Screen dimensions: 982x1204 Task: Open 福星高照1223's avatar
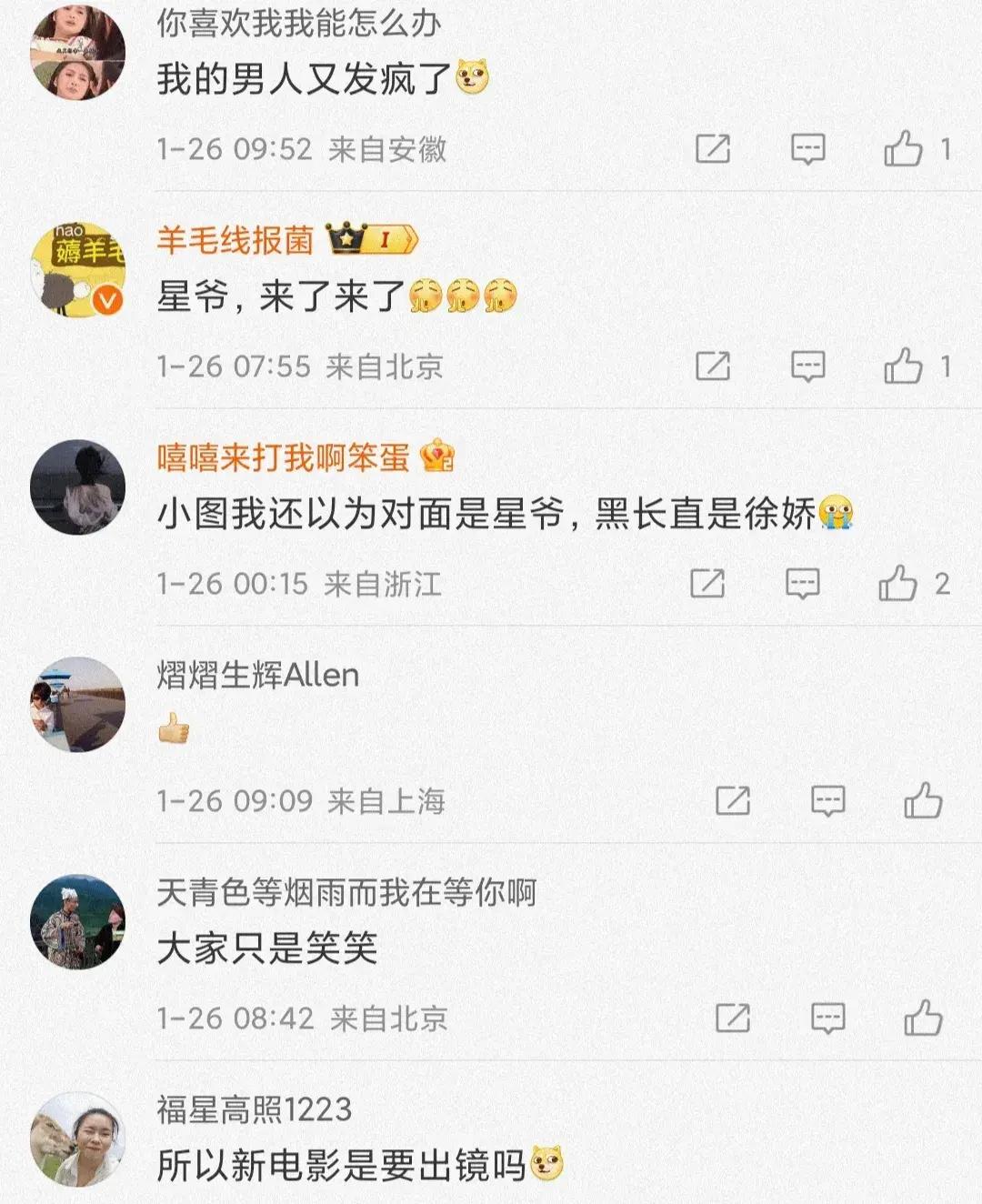[77, 1139]
